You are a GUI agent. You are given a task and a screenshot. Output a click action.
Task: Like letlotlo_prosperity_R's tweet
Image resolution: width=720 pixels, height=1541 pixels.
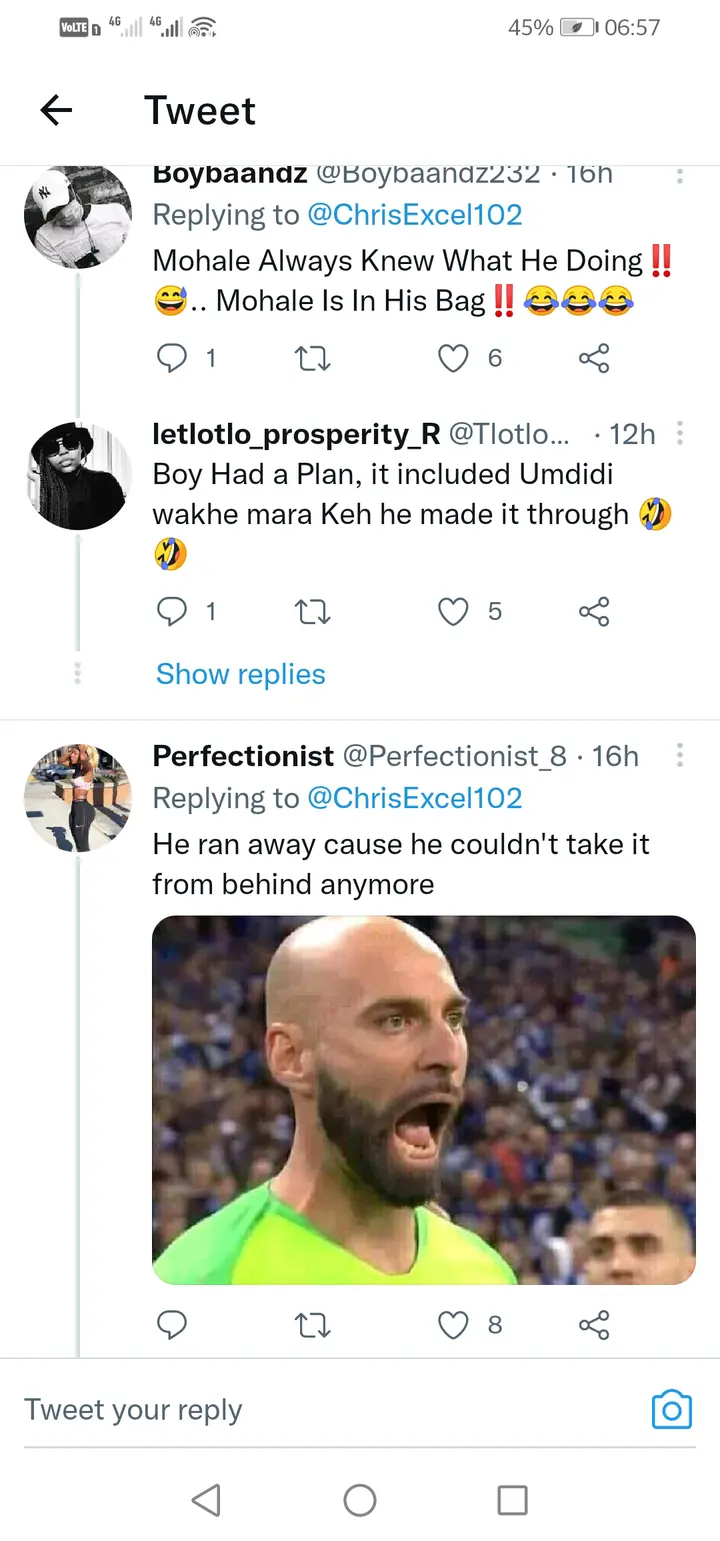click(x=453, y=611)
